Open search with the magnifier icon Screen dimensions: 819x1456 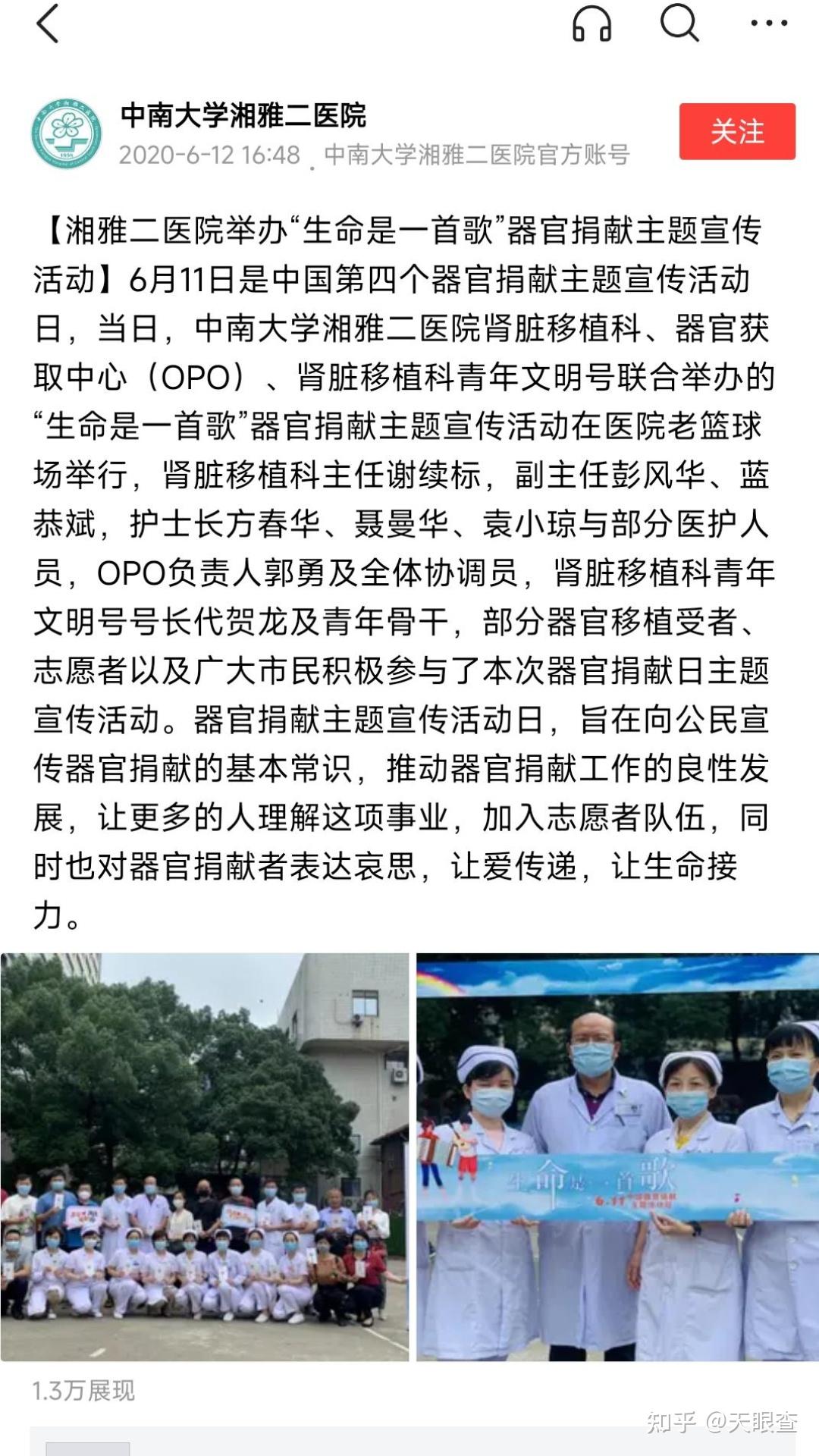679,24
